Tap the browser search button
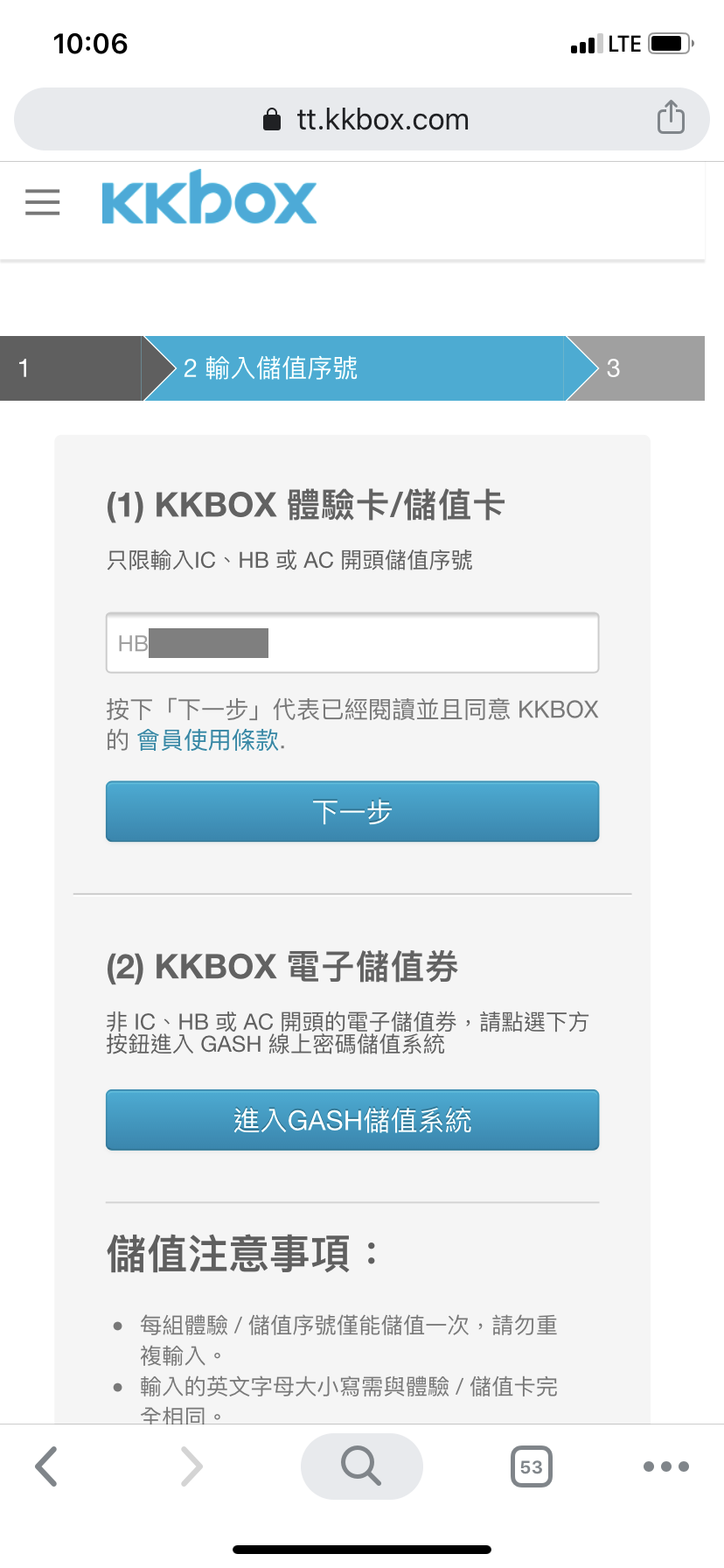The height and width of the screenshot is (1568, 724). (361, 1466)
